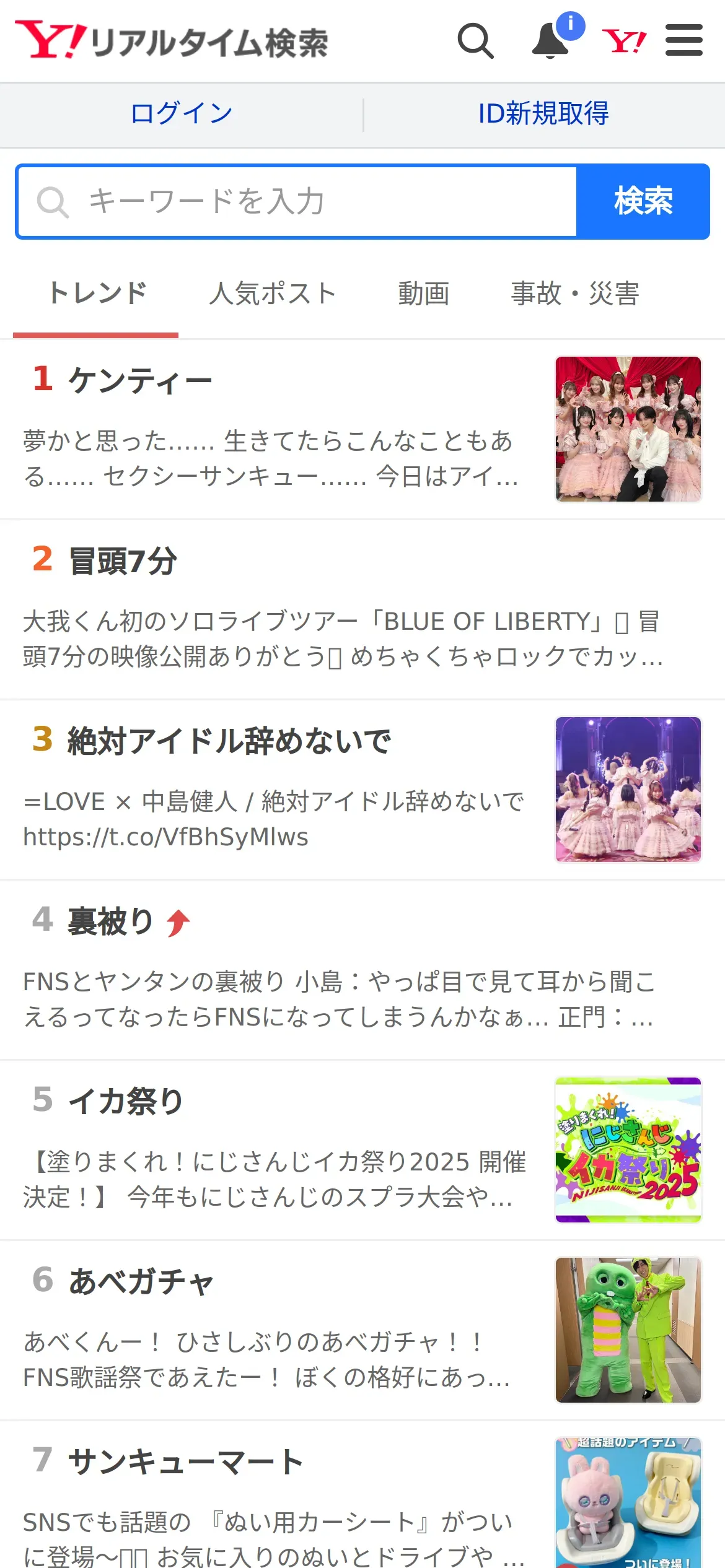This screenshot has width=725, height=1568.
Task: Open the hamburger menu
Action: 683,41
